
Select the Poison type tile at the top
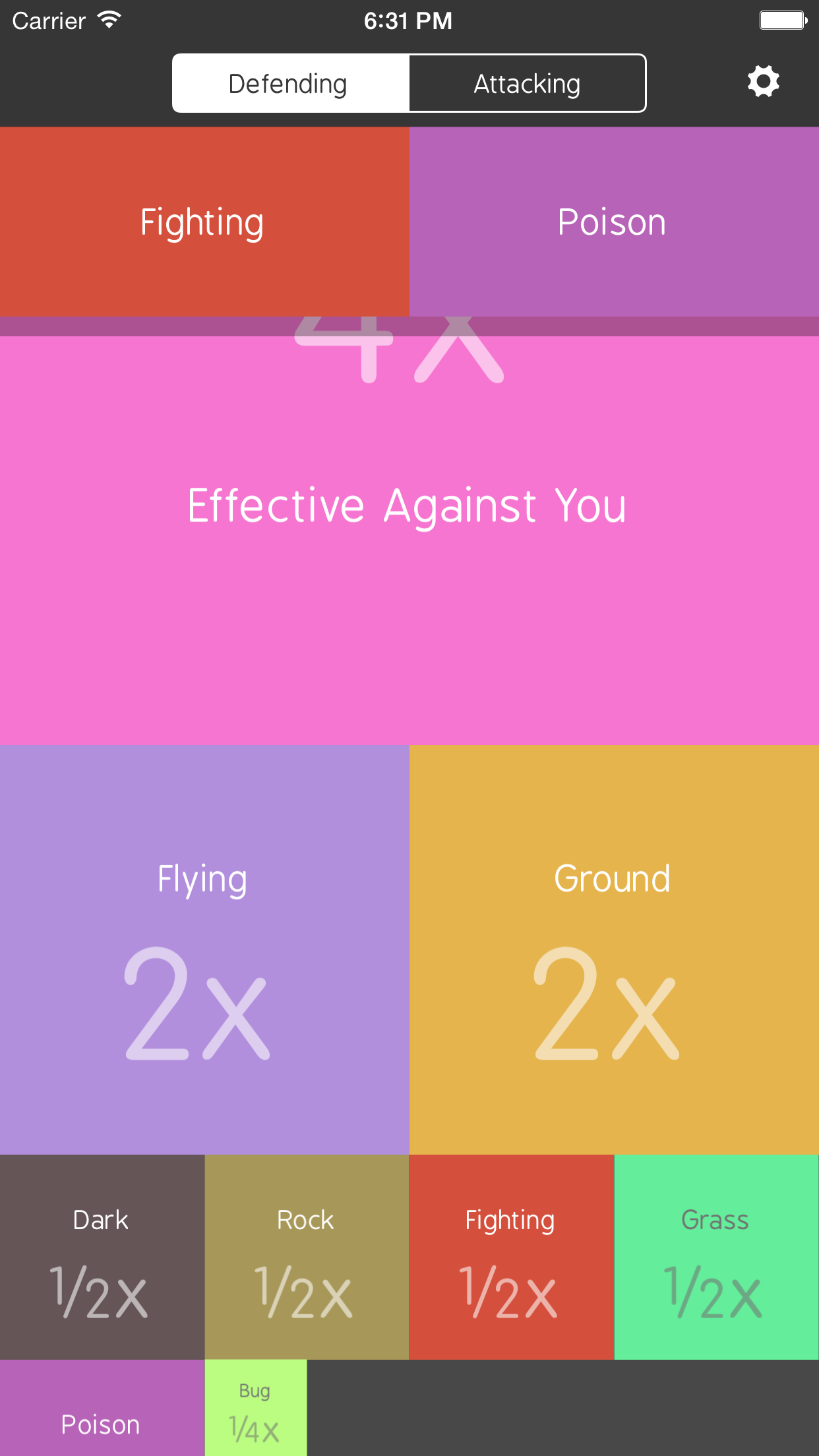[x=611, y=222]
